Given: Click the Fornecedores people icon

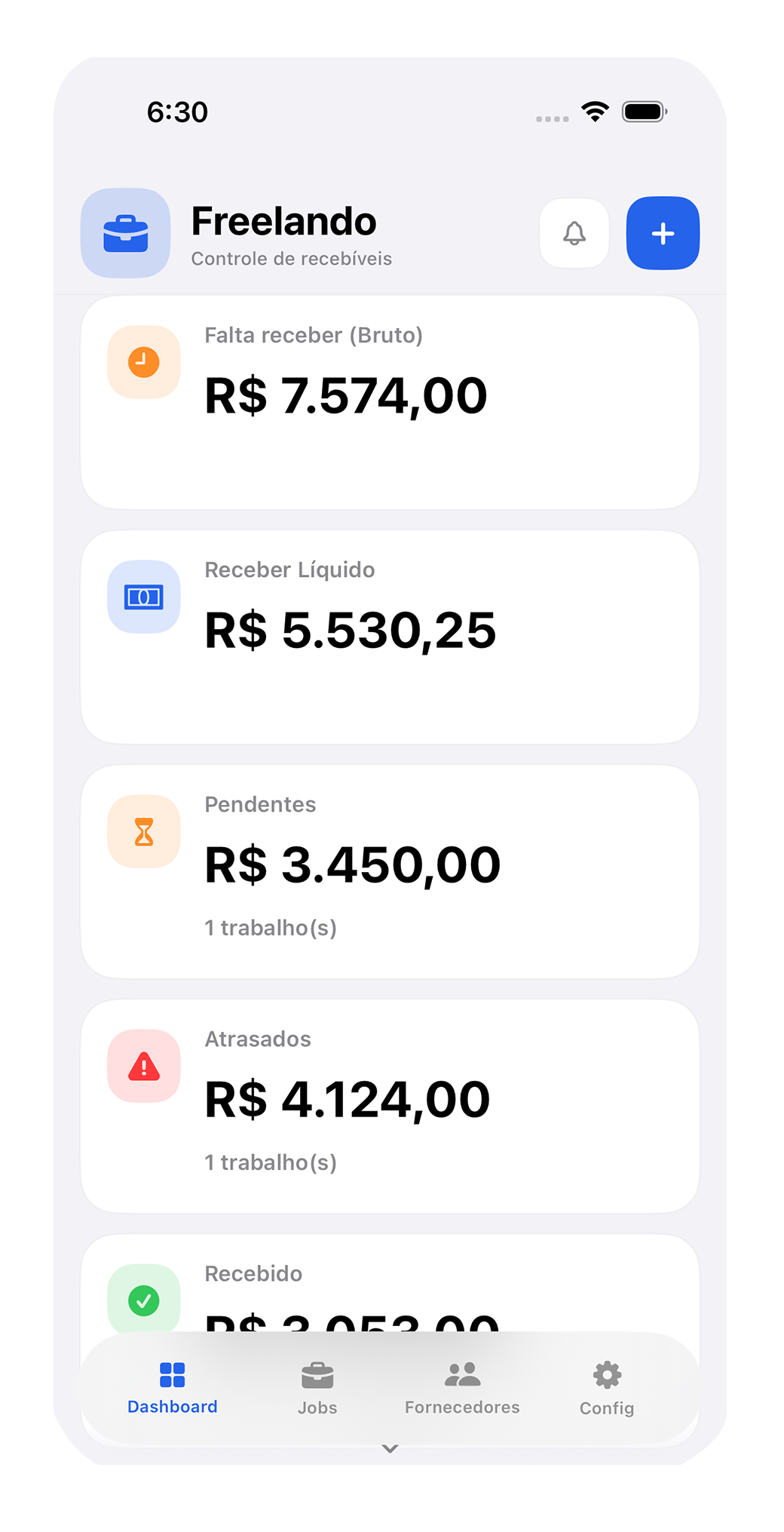Looking at the screenshot, I should 462,1375.
